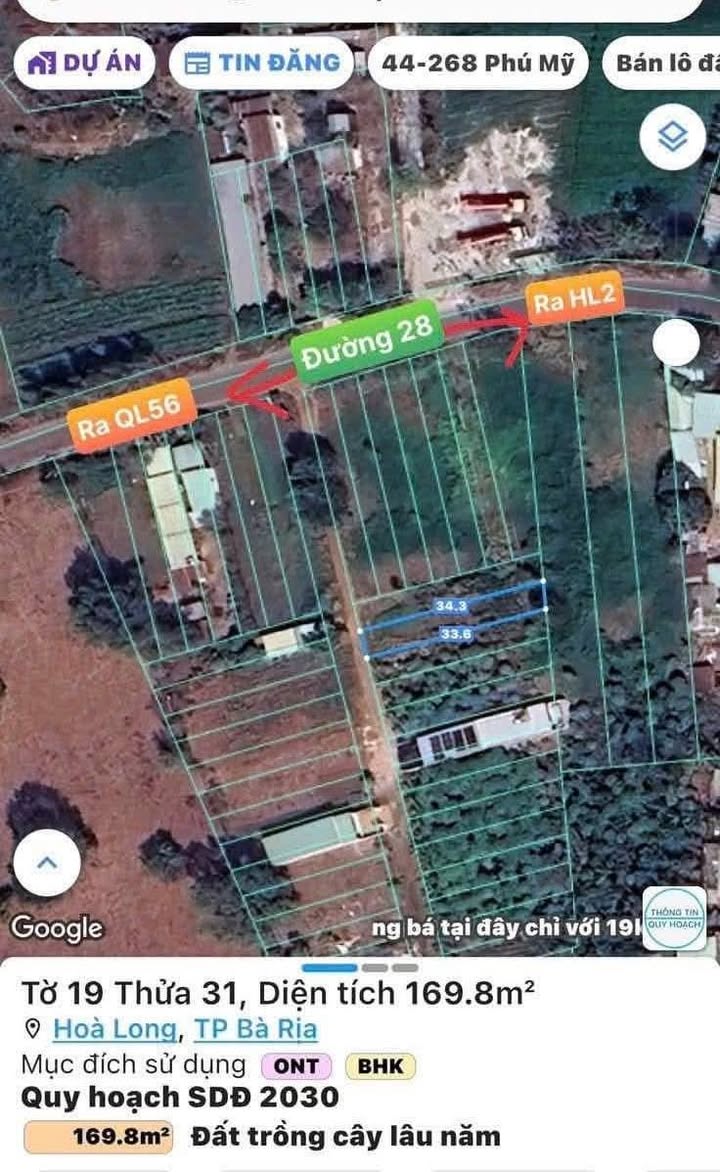Tap the up chevron round button
The image size is (720, 1172).
[x=47, y=863]
